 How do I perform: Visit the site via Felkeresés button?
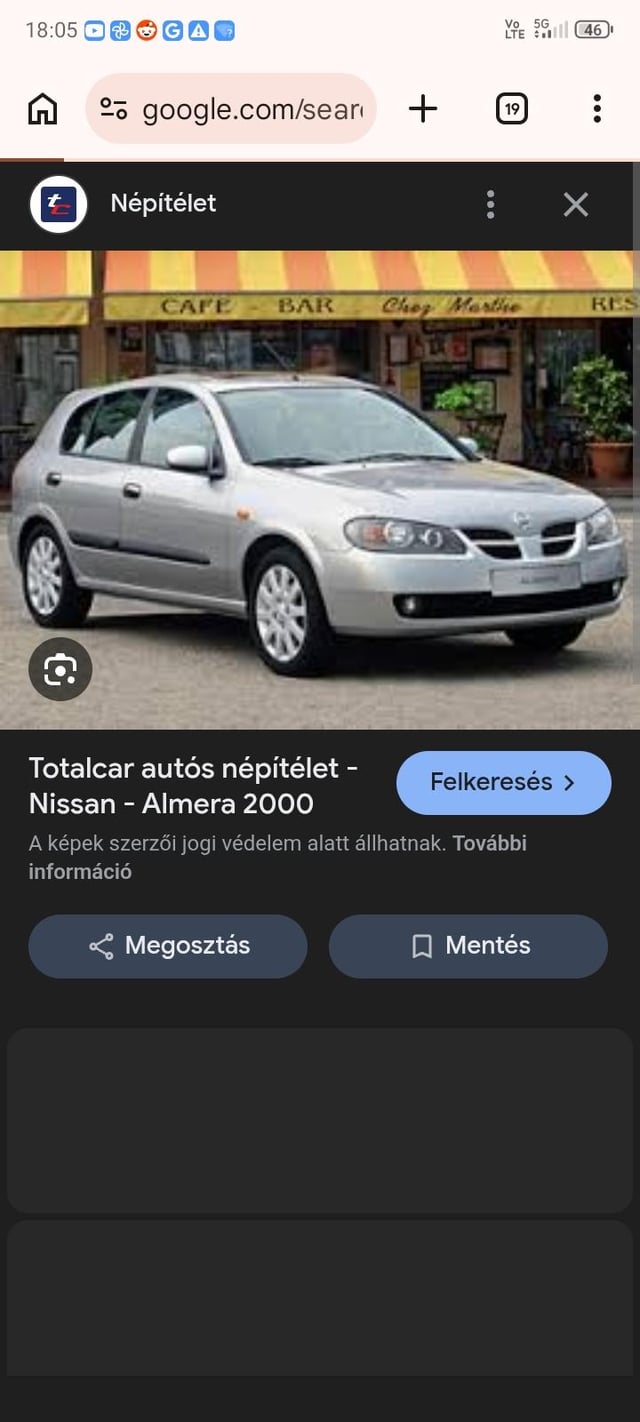(503, 783)
